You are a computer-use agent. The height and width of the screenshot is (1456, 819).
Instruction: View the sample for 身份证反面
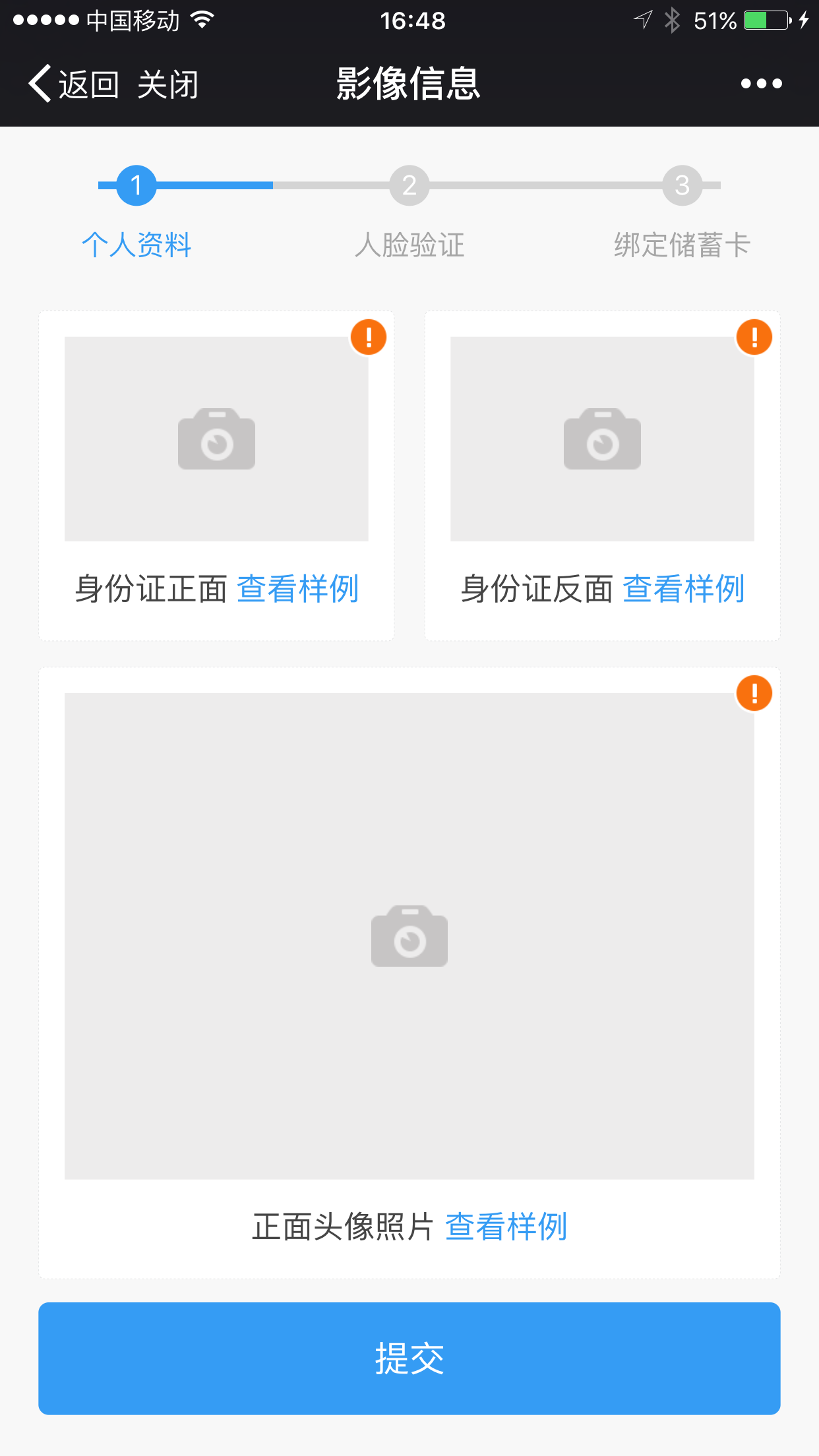[684, 589]
